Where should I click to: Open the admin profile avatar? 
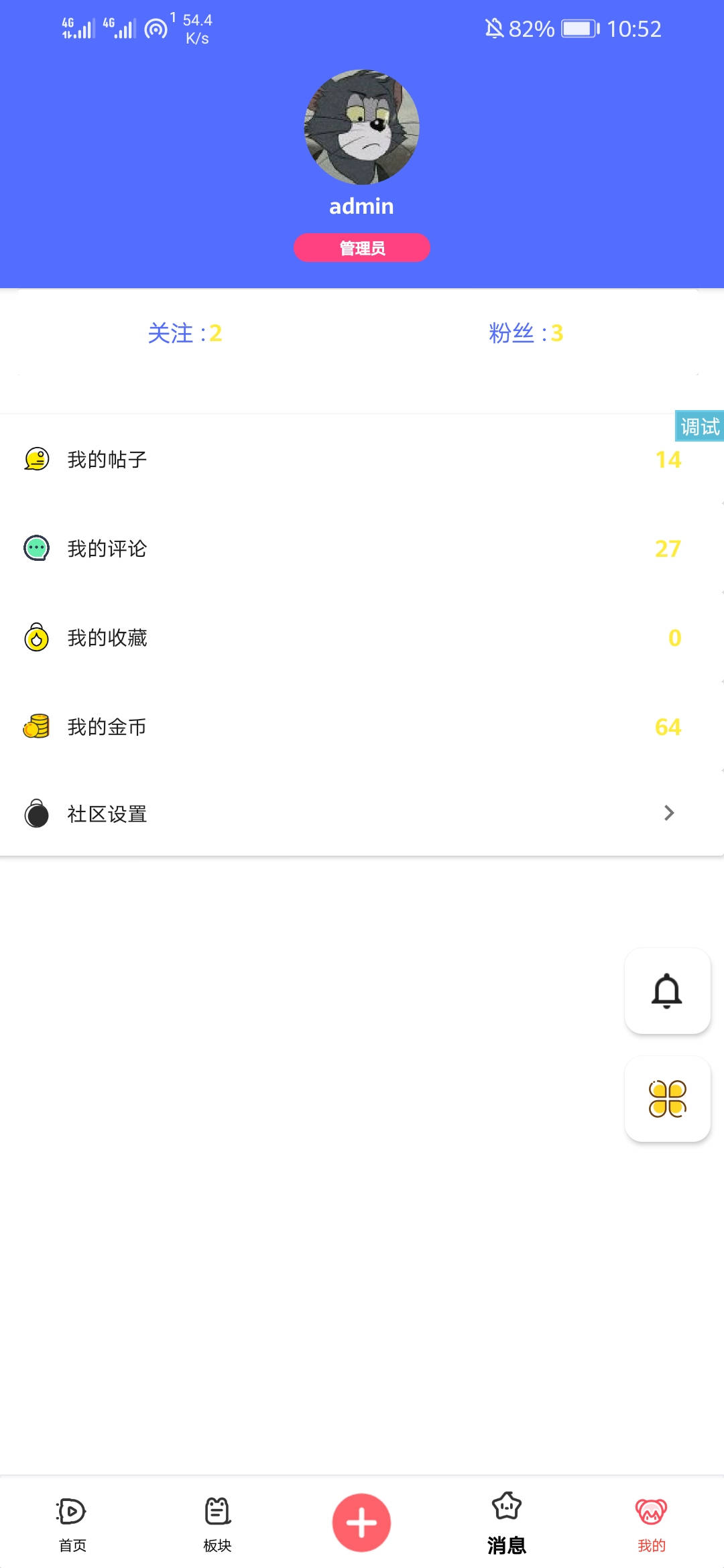[x=362, y=127]
